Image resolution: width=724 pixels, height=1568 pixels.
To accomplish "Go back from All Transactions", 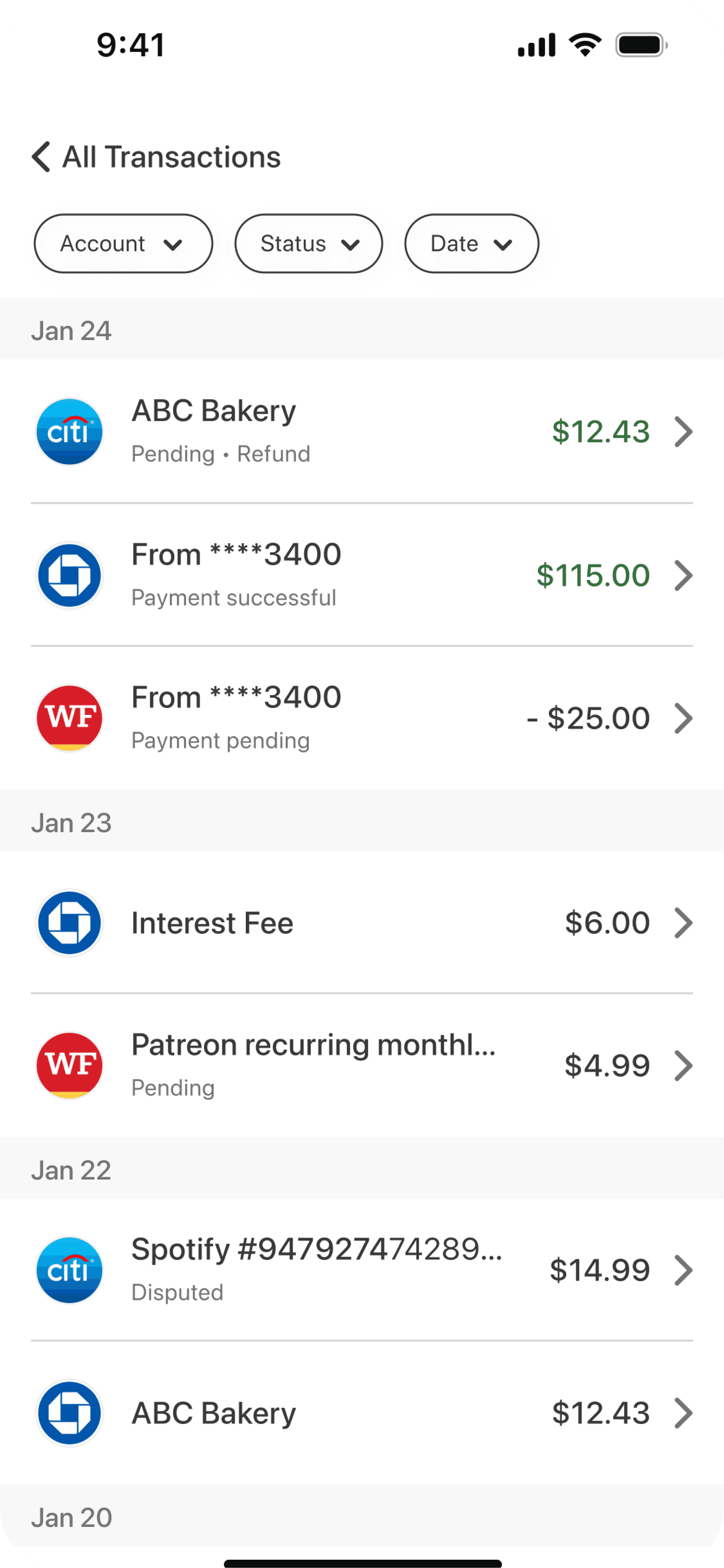I will click(x=41, y=157).
